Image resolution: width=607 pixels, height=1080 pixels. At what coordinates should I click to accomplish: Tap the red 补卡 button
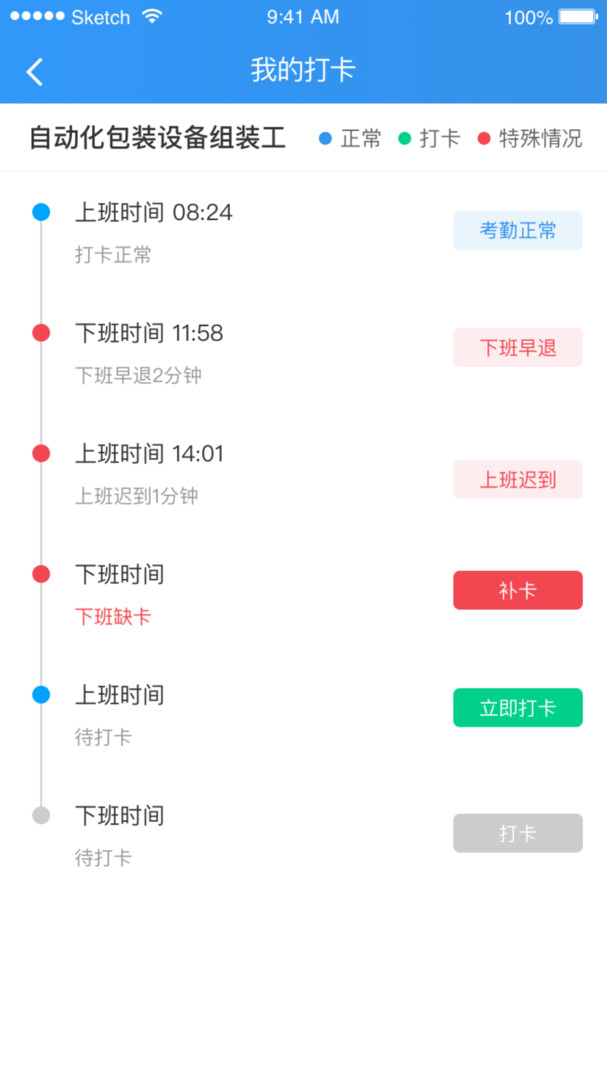click(x=517, y=590)
